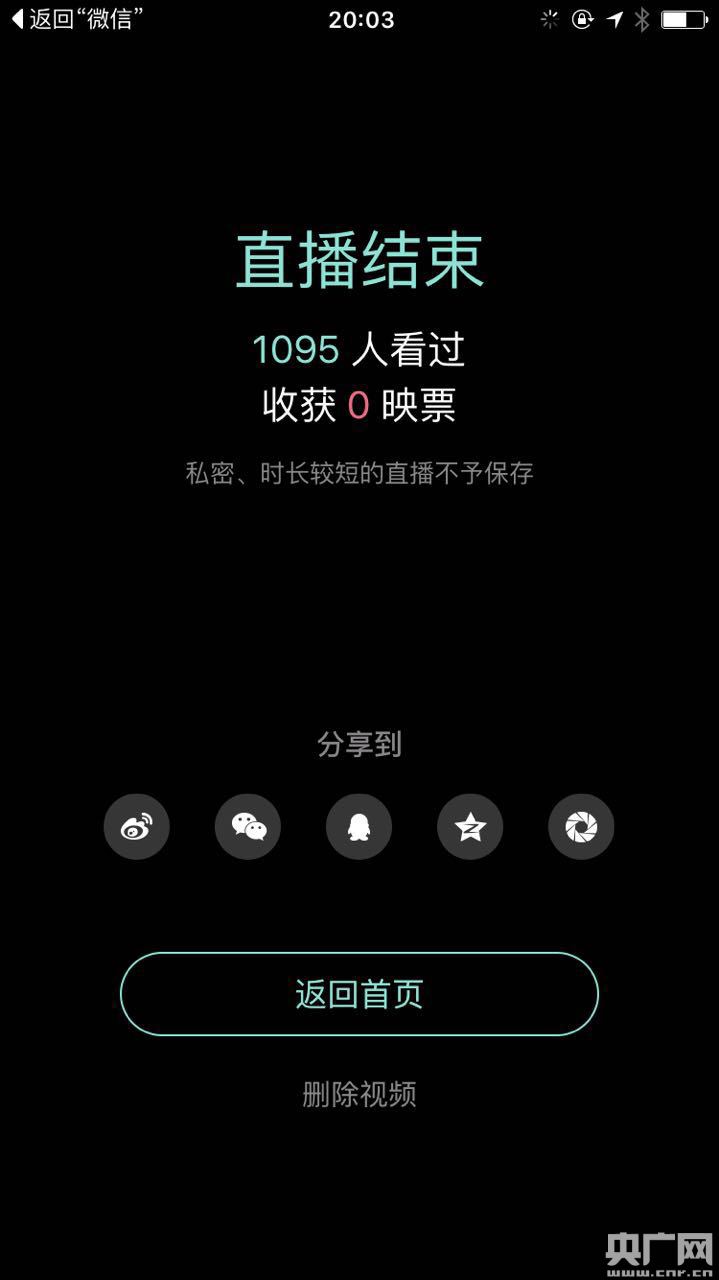This screenshot has width=719, height=1280.
Task: Share to QQ
Action: (359, 827)
